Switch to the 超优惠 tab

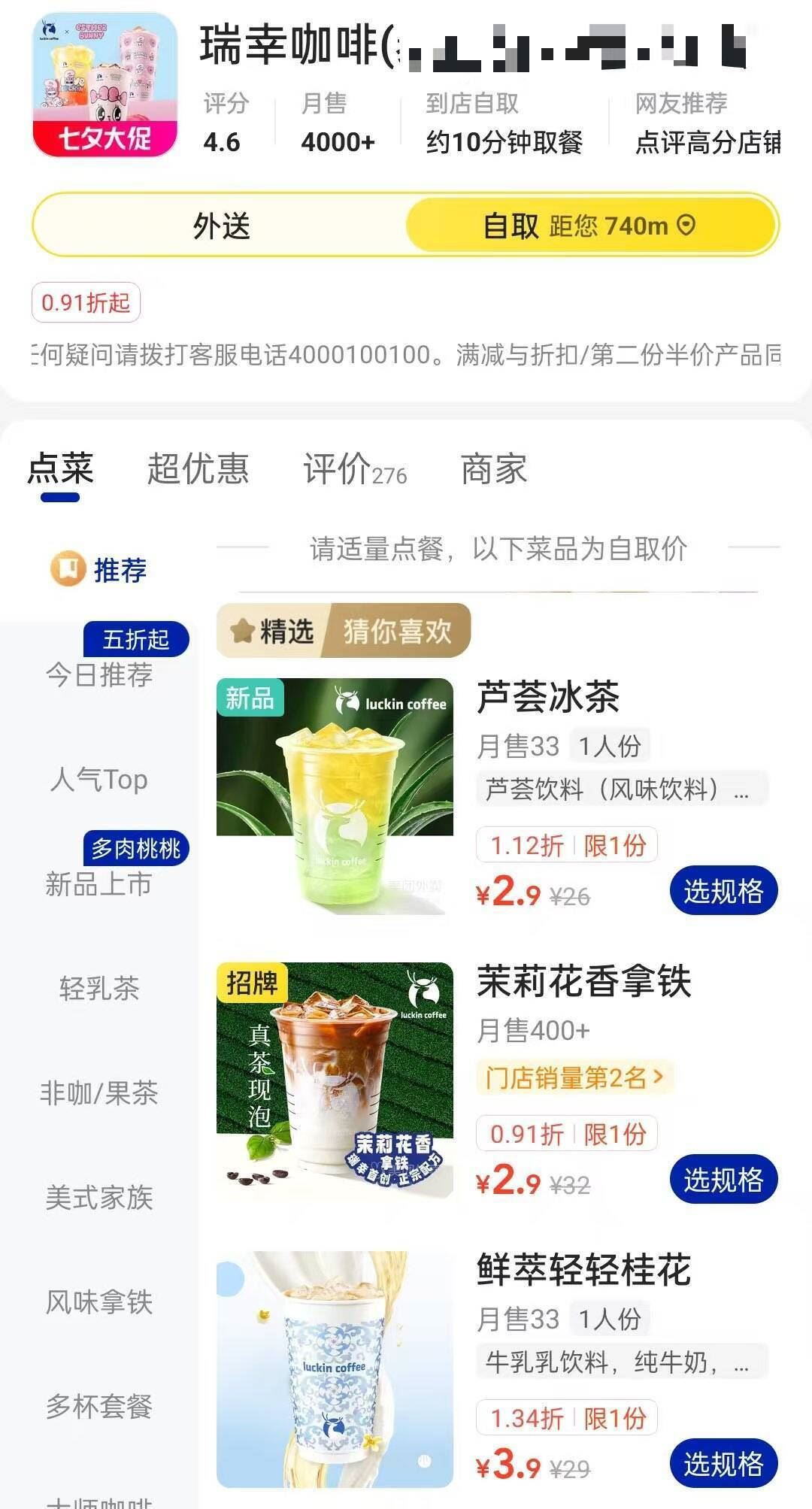pyautogui.click(x=197, y=469)
